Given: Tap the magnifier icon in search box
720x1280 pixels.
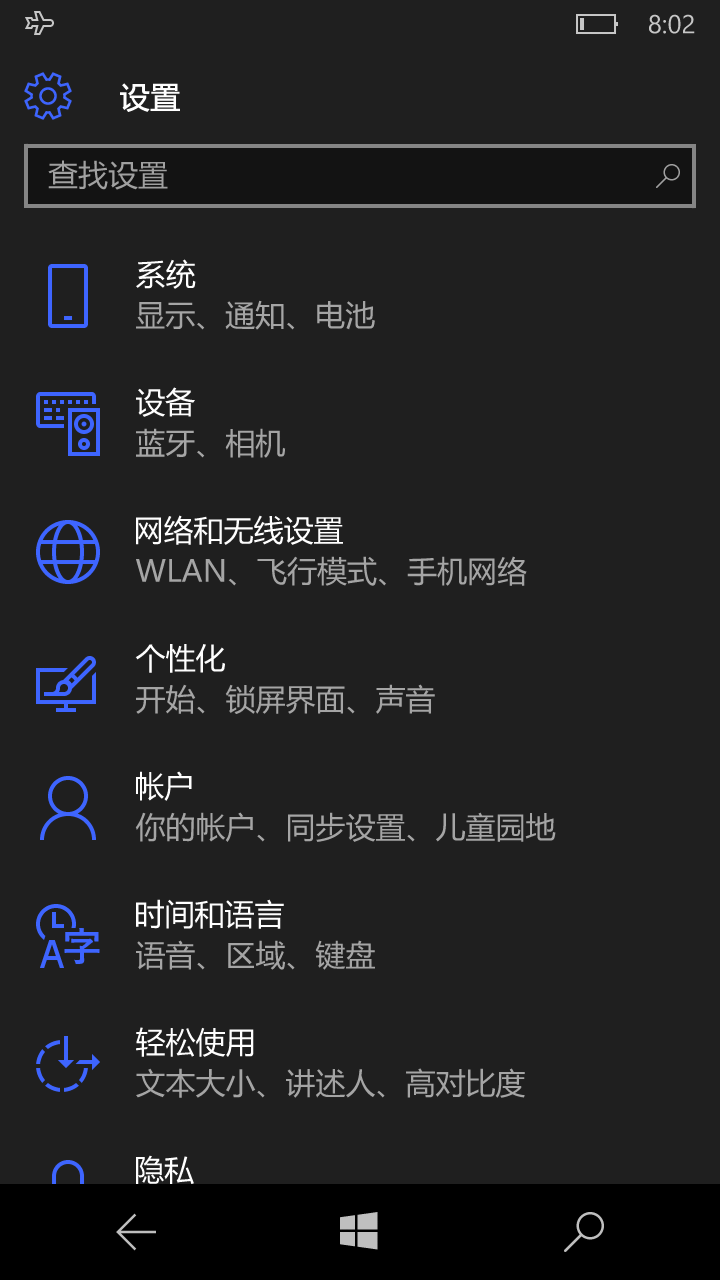Looking at the screenshot, I should point(667,176).
